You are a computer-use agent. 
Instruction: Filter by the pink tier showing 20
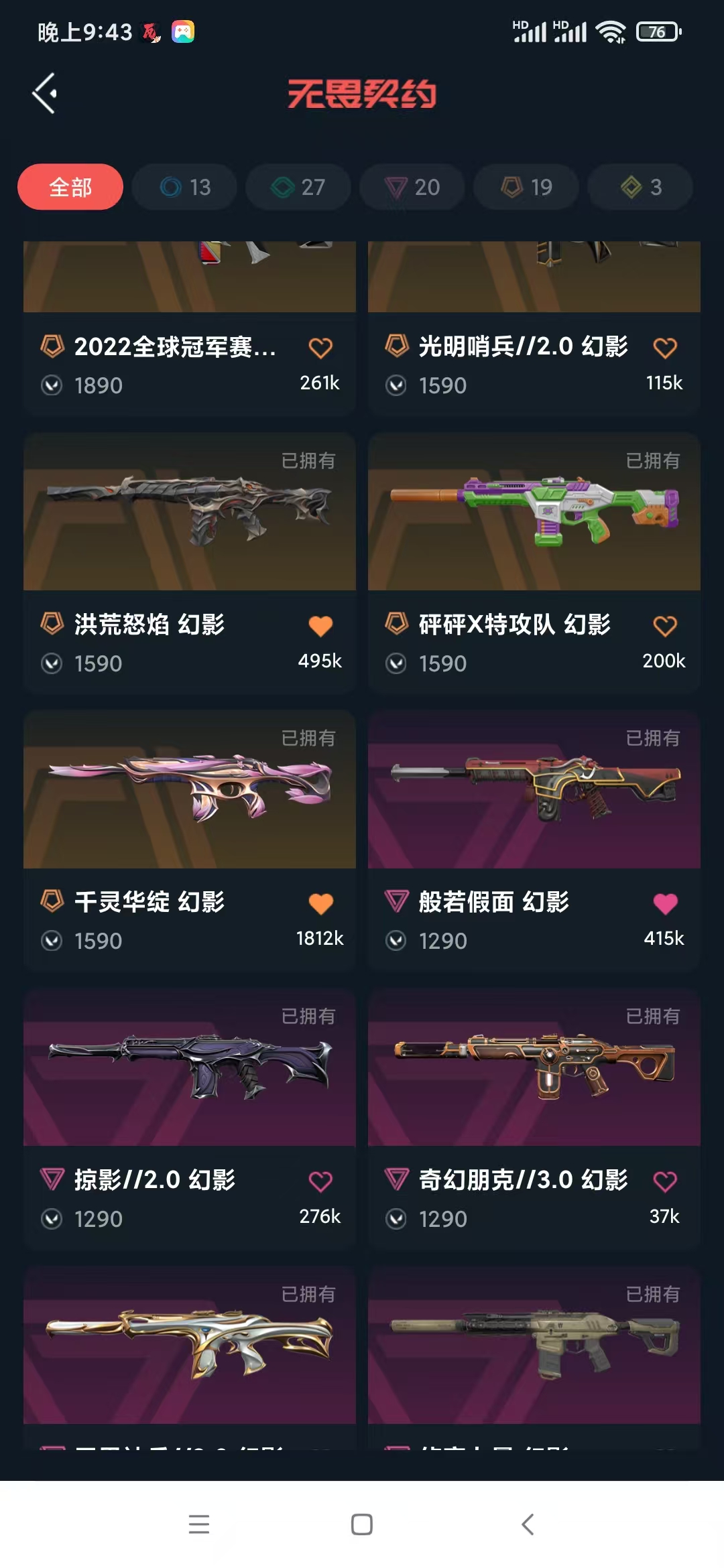(x=412, y=187)
